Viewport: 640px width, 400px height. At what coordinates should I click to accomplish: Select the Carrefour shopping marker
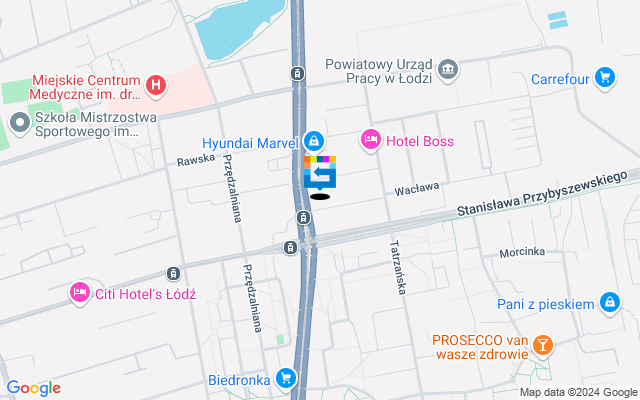pyautogui.click(x=604, y=77)
